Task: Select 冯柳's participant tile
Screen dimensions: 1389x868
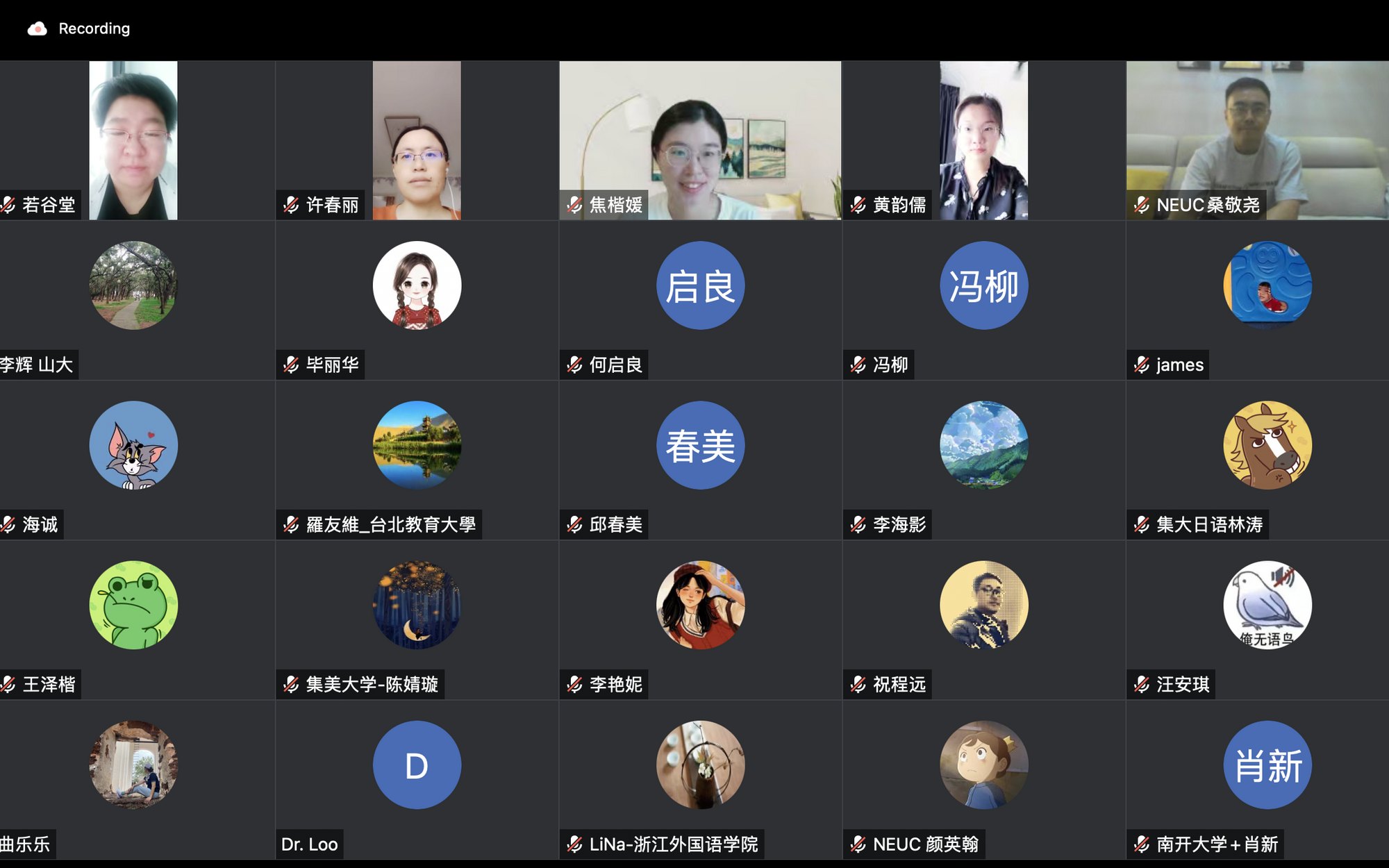Action: coord(983,300)
